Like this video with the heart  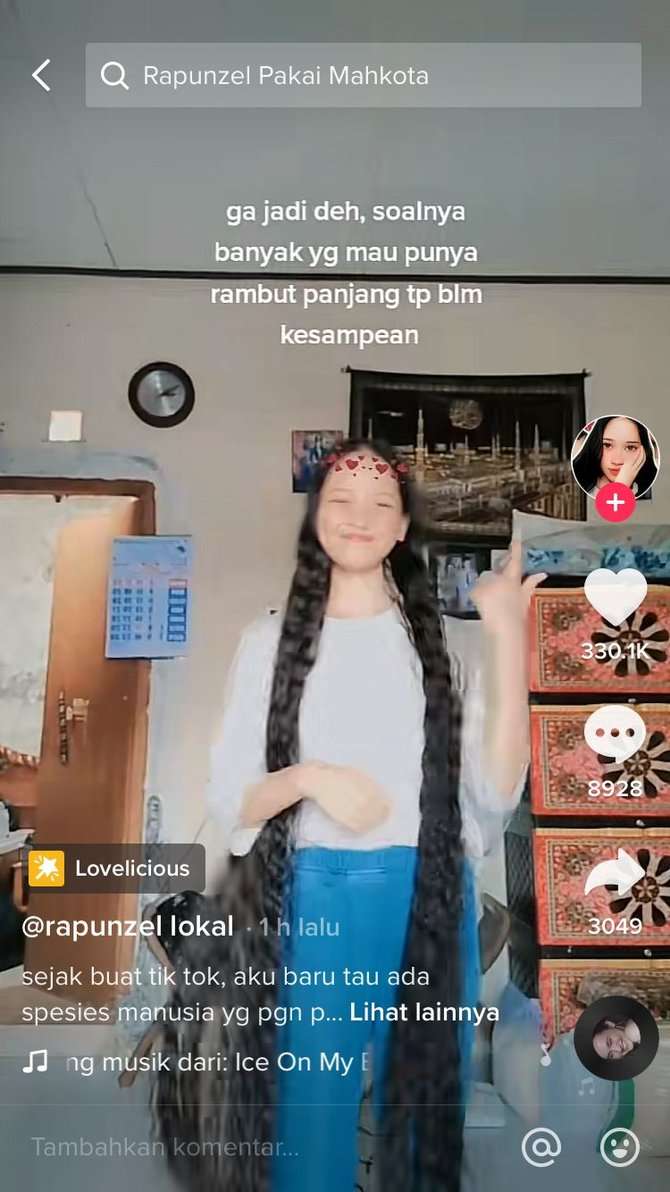tap(615, 597)
